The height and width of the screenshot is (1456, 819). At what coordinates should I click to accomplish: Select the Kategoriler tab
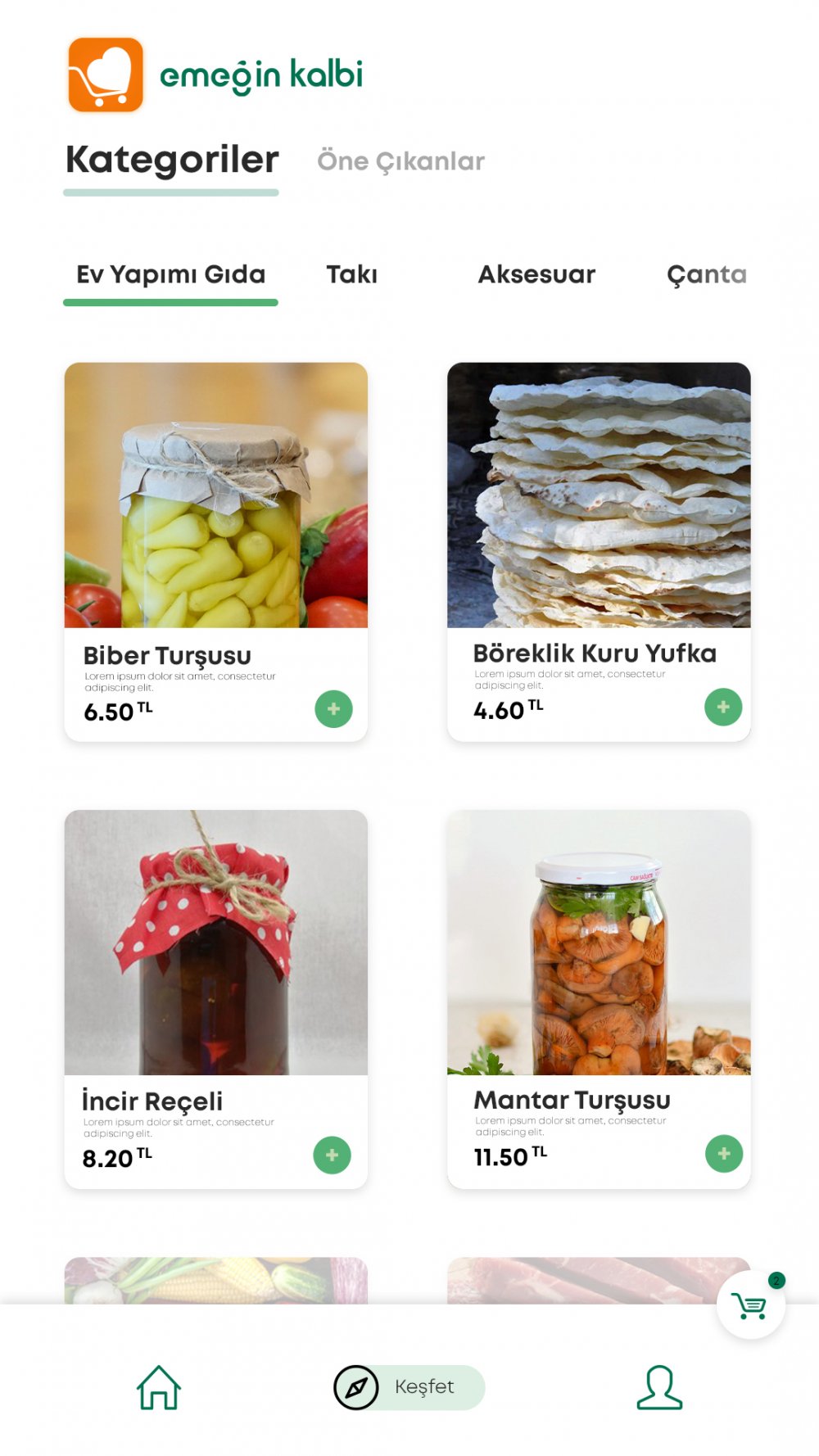click(x=172, y=160)
